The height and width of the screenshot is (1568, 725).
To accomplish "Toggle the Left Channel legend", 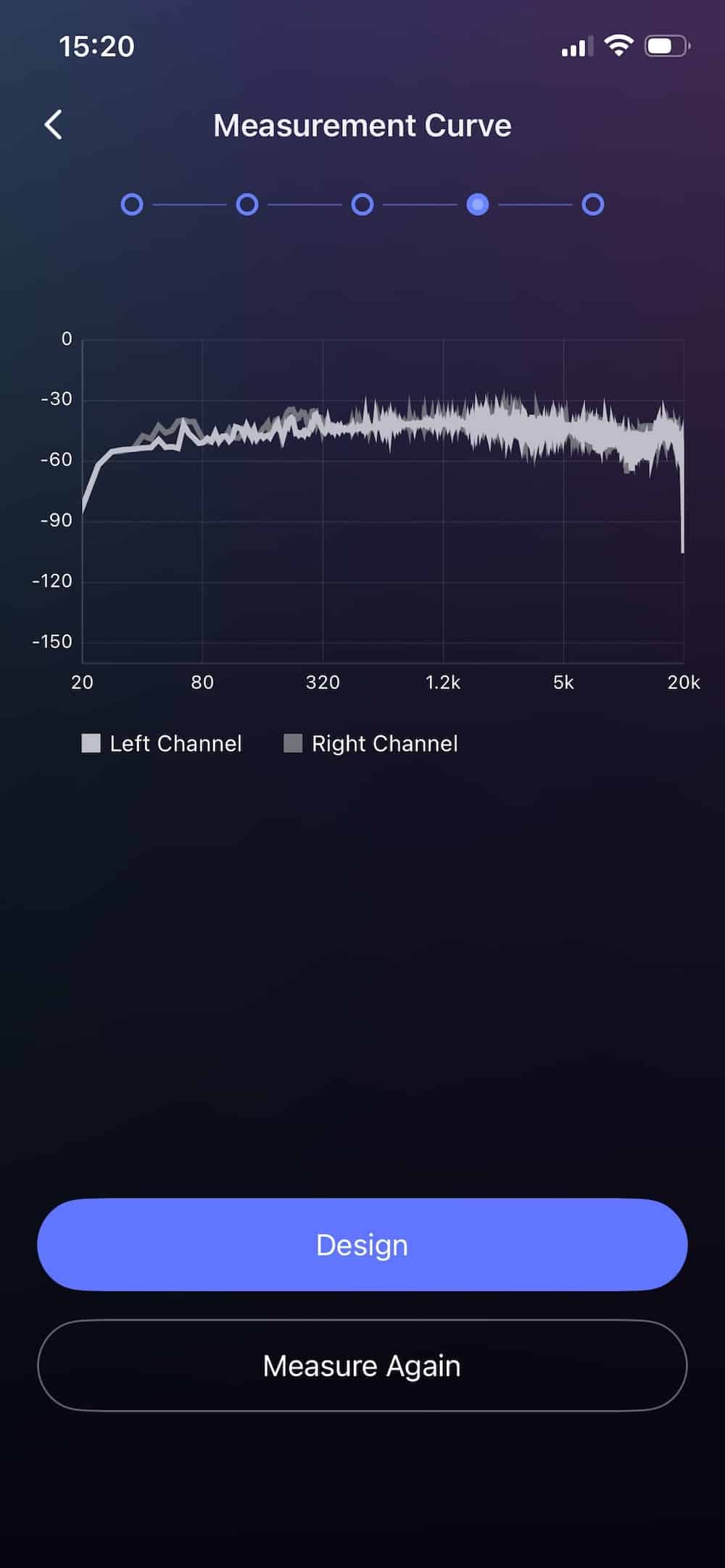I will click(162, 743).
